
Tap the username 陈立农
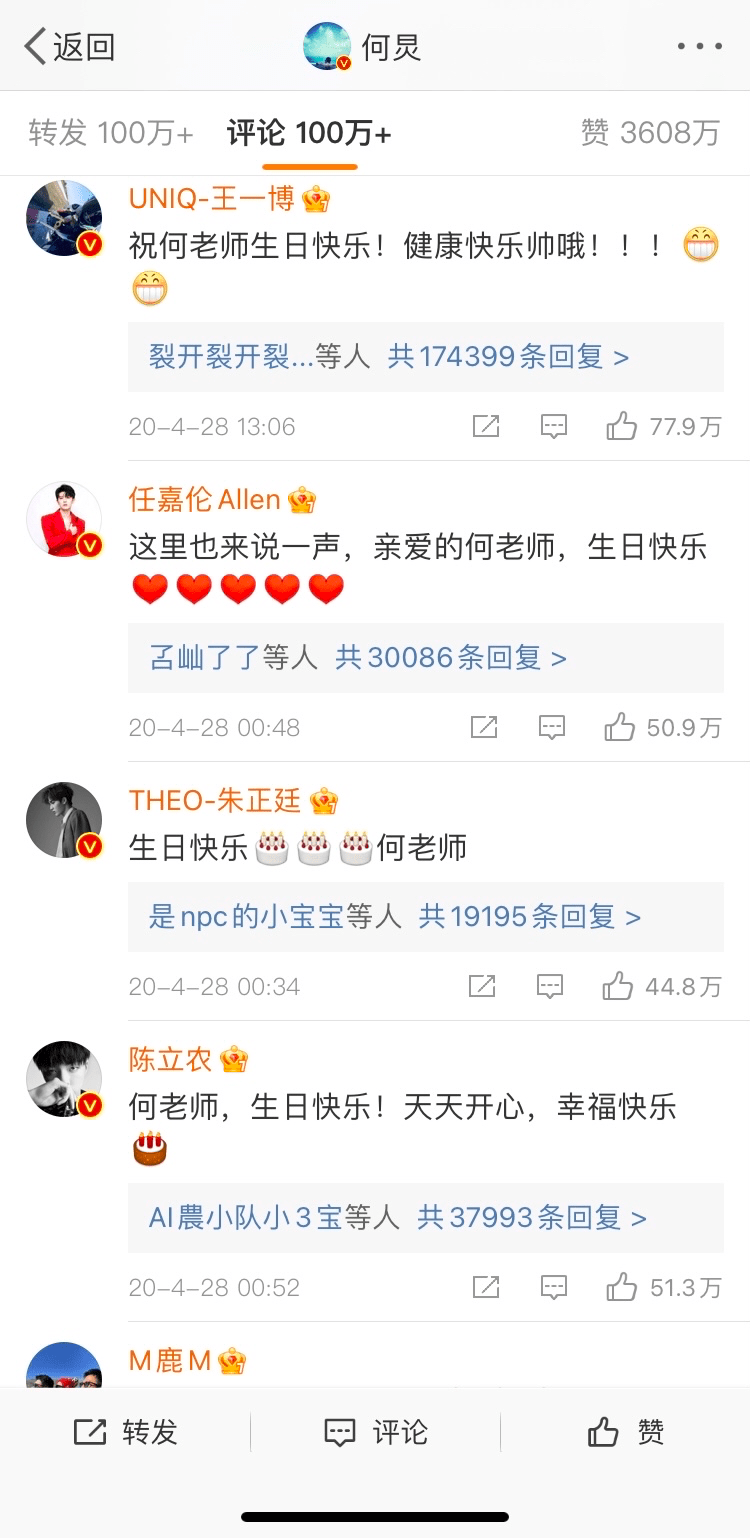tap(170, 1059)
